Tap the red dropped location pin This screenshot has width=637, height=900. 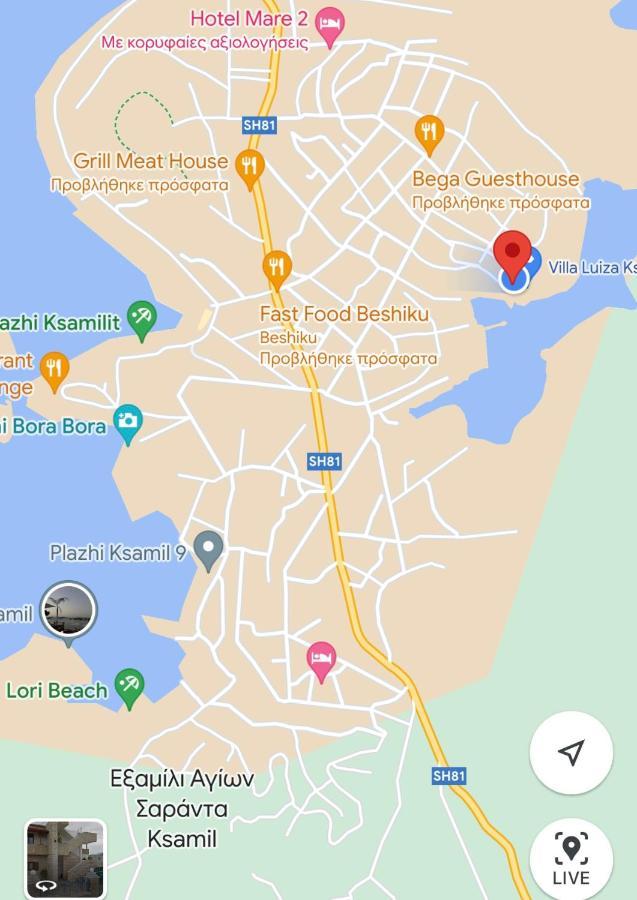(x=513, y=253)
